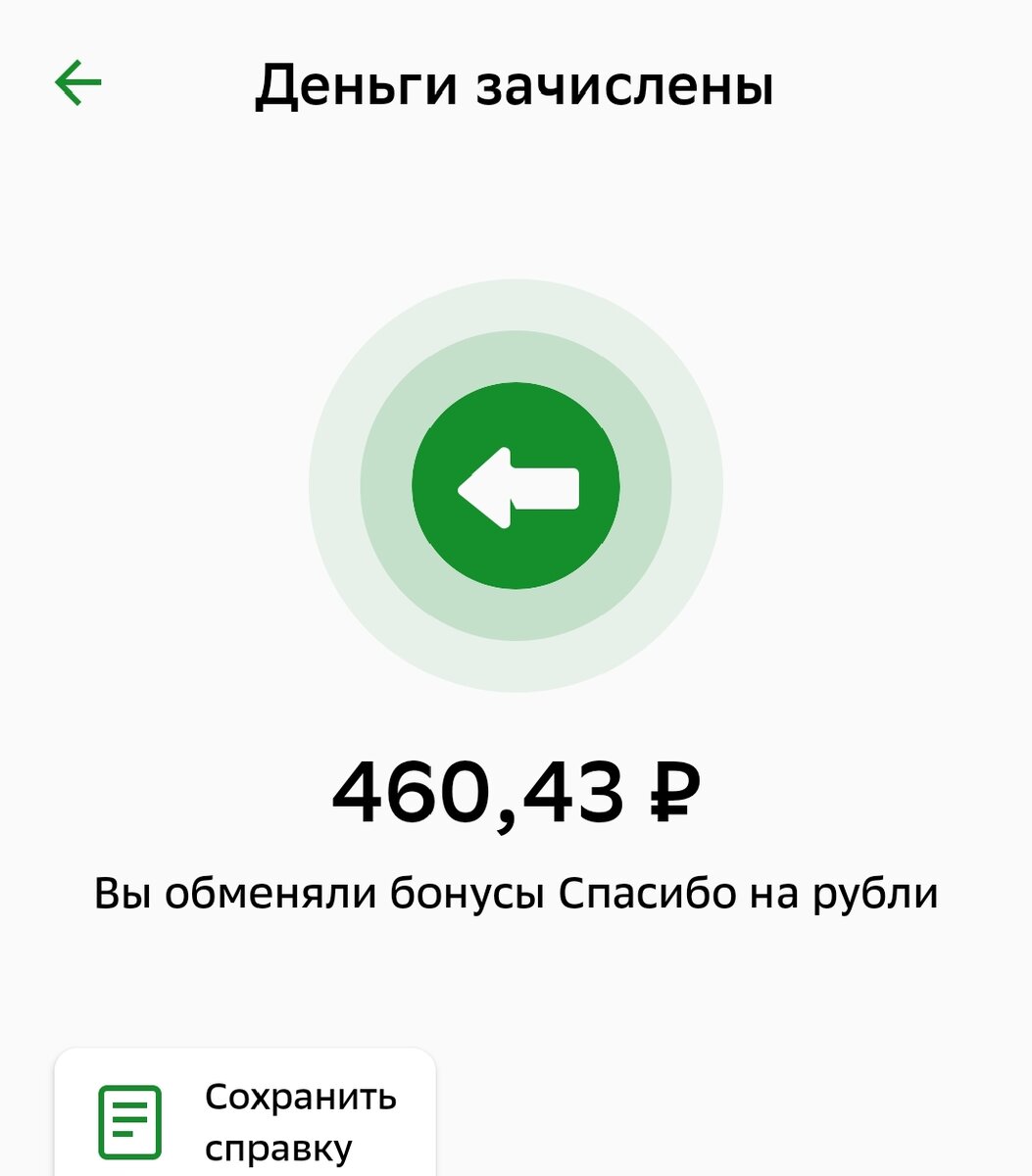1032x1176 pixels.
Task: Select the word Спасибо in the description
Action: [648, 890]
